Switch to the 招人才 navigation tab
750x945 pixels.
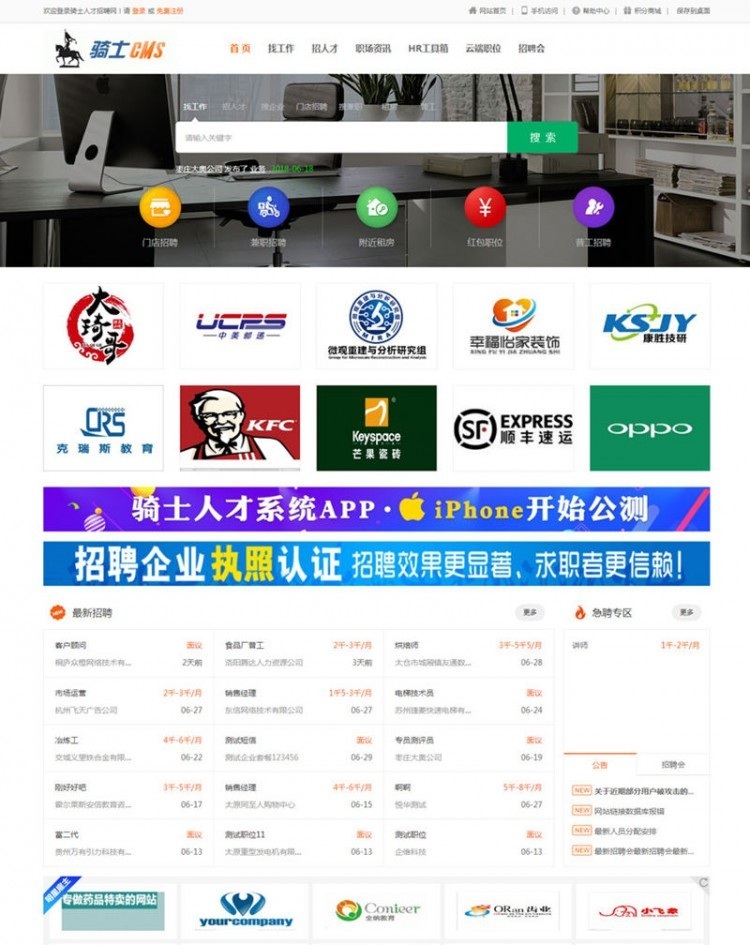[324, 49]
